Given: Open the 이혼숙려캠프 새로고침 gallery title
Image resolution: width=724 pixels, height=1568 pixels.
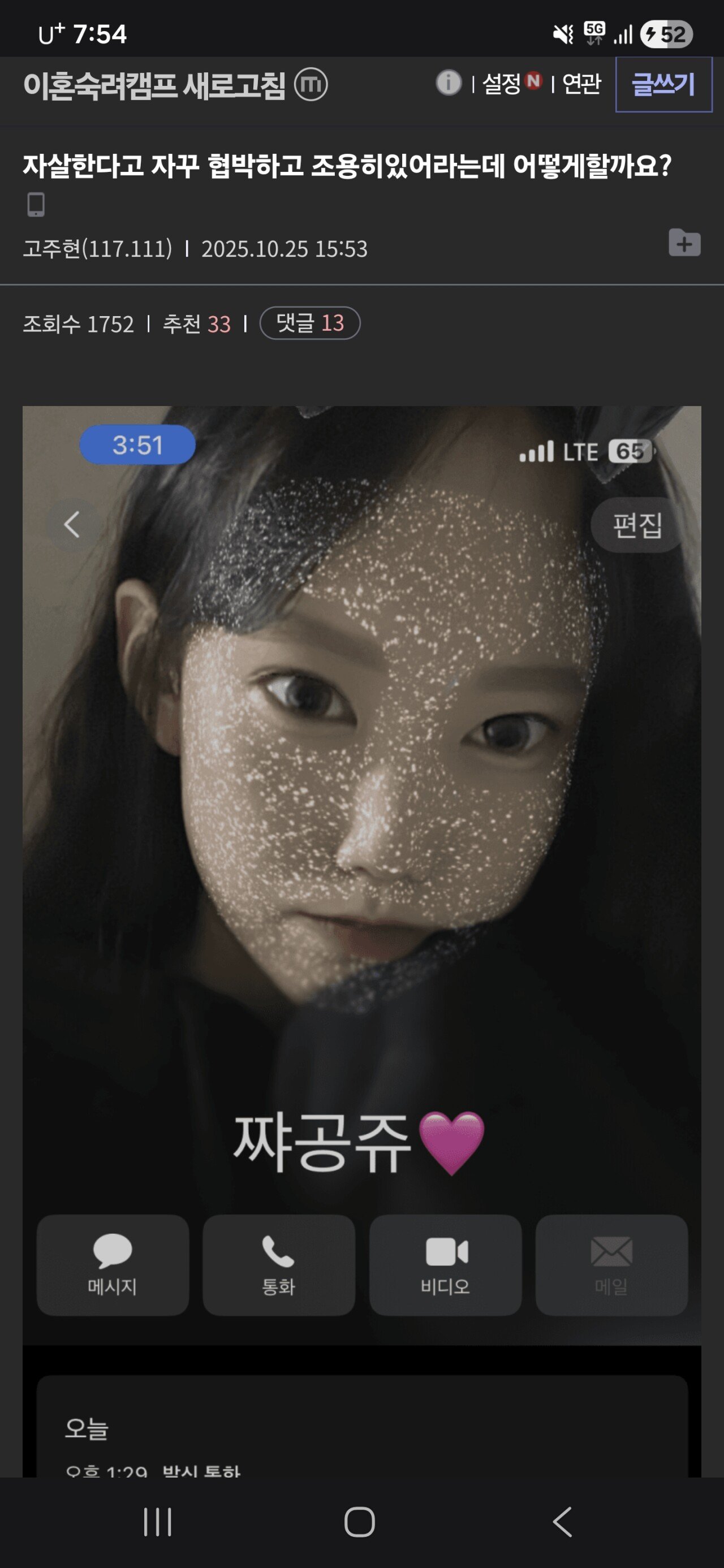Looking at the screenshot, I should [154, 86].
